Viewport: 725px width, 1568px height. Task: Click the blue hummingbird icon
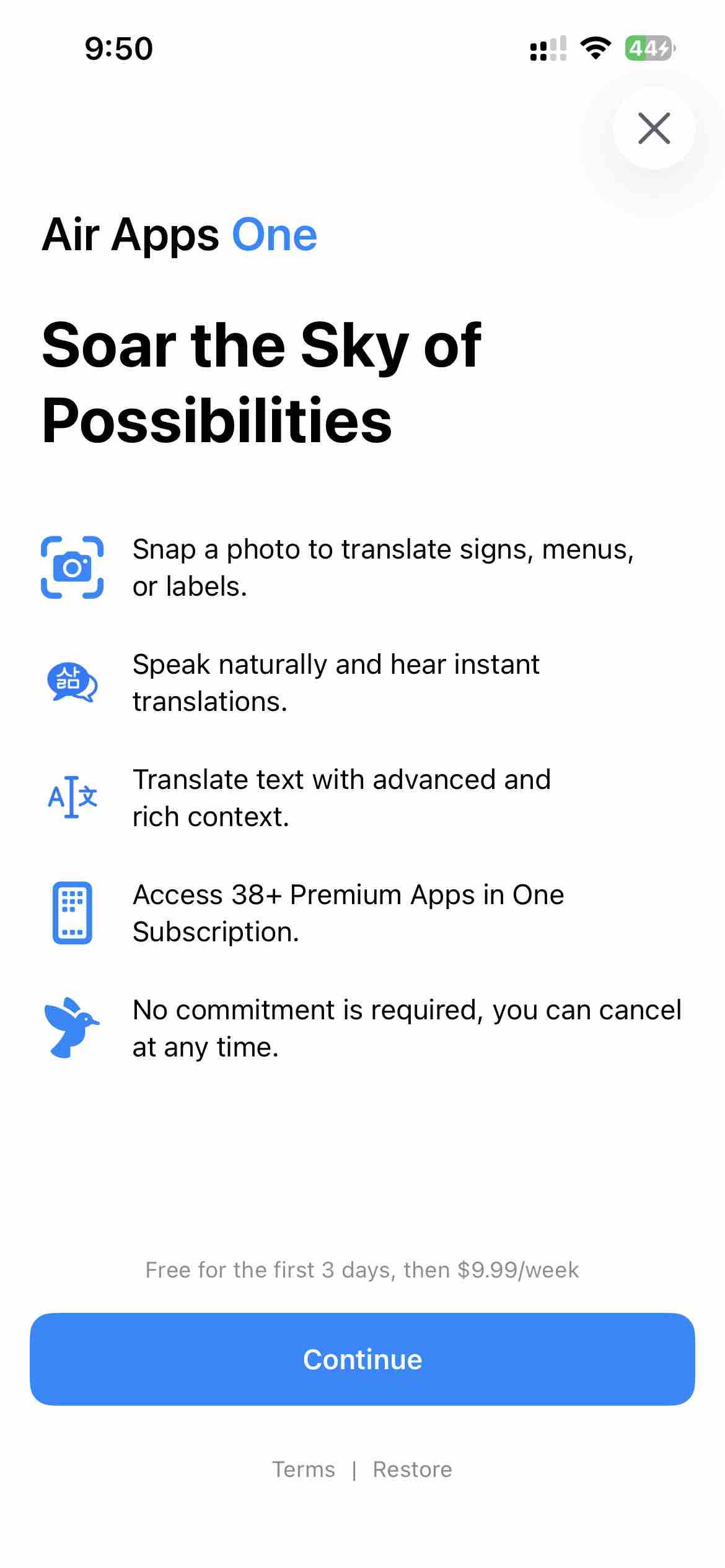coord(72,1026)
